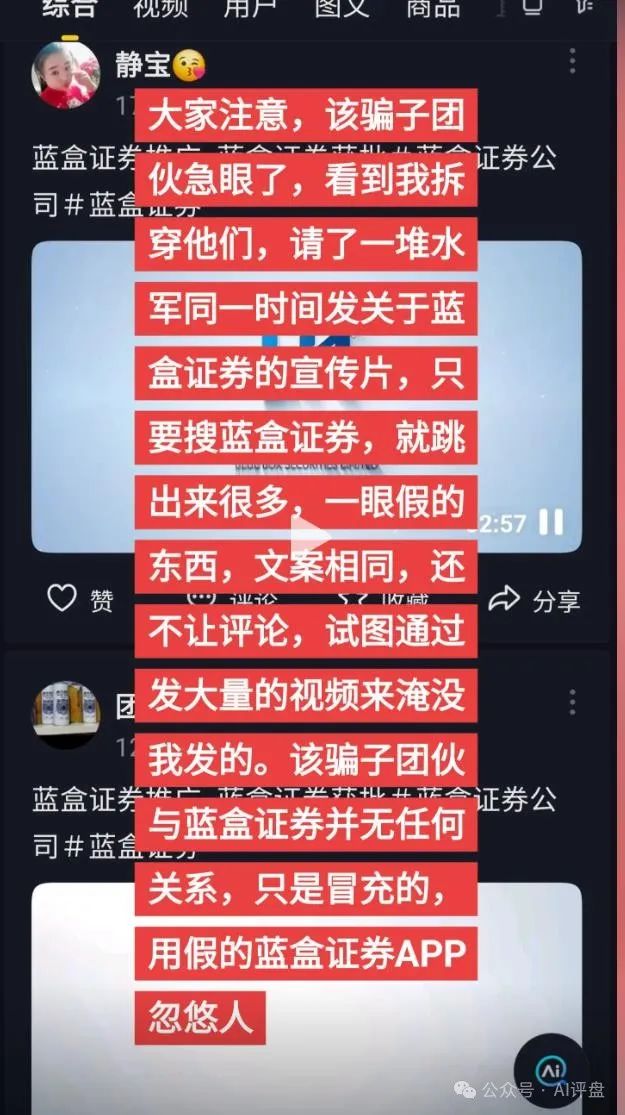Open 静宝's profile avatar
The height and width of the screenshot is (1115, 625).
pos(66,73)
